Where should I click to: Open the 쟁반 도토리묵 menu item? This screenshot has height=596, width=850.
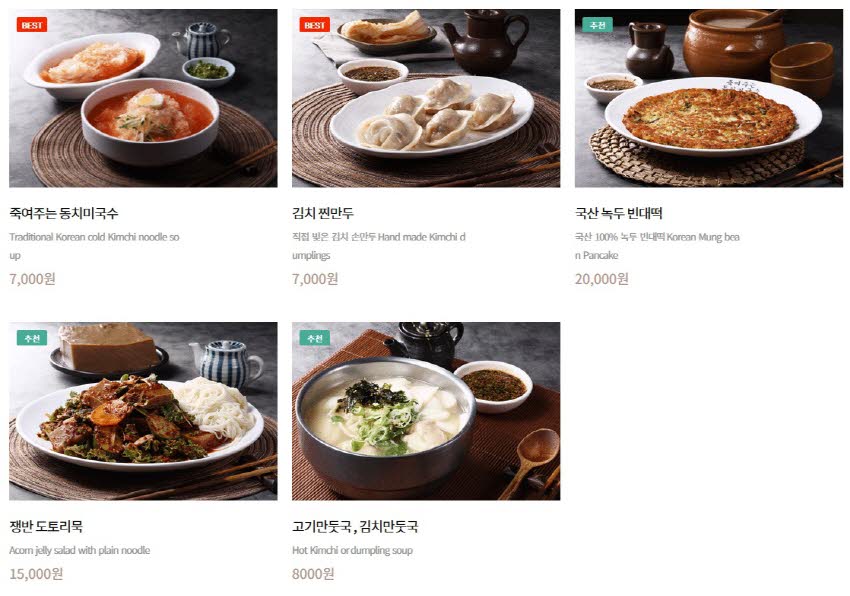click(x=143, y=411)
